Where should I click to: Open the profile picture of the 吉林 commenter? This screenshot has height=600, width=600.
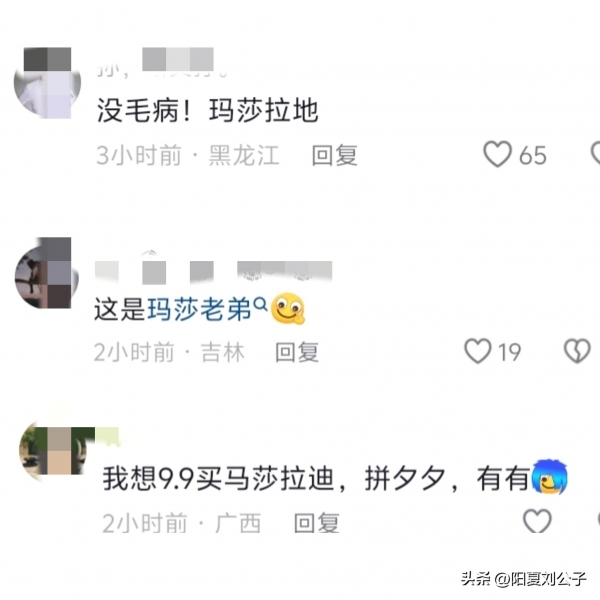tap(47, 273)
